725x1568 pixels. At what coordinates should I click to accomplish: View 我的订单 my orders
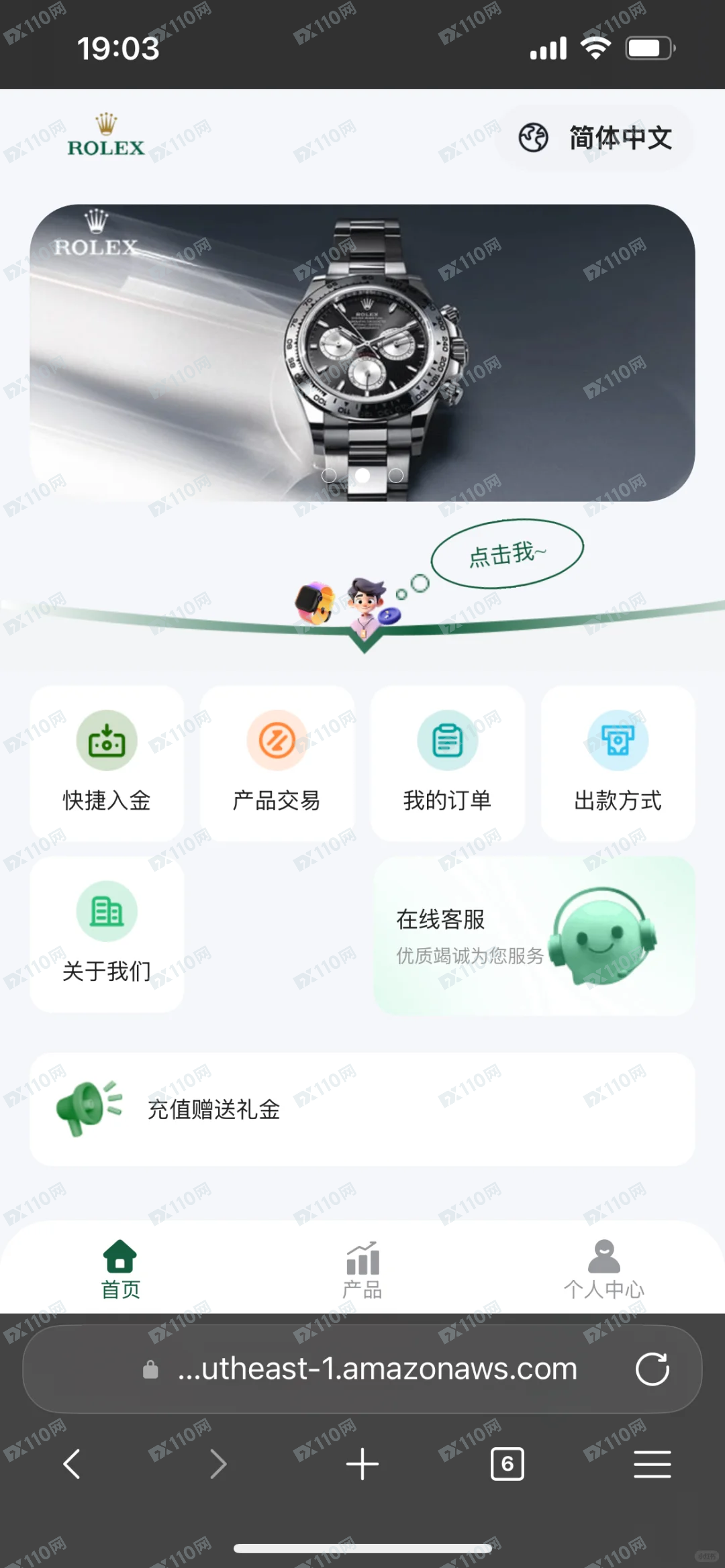click(x=447, y=763)
